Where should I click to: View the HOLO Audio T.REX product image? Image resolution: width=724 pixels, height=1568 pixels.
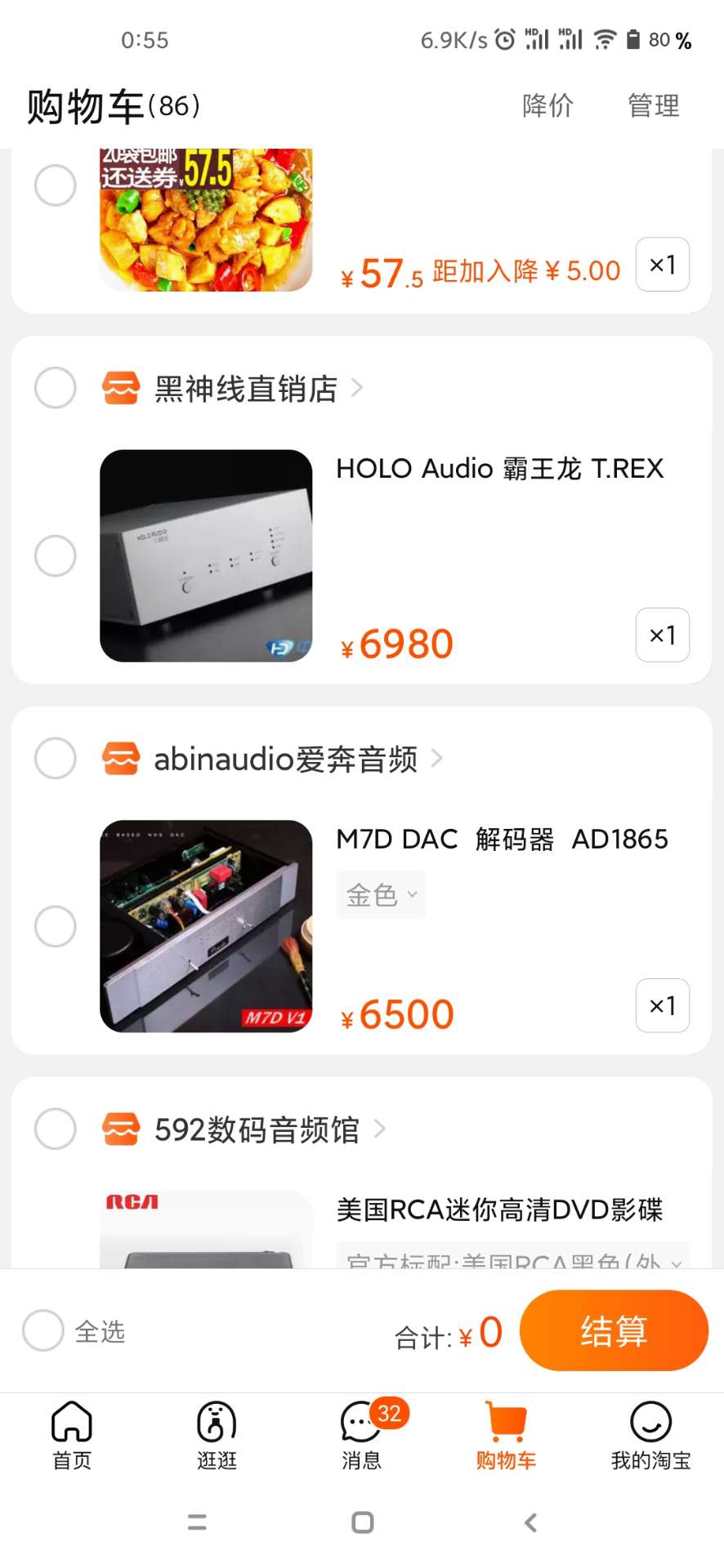point(206,556)
